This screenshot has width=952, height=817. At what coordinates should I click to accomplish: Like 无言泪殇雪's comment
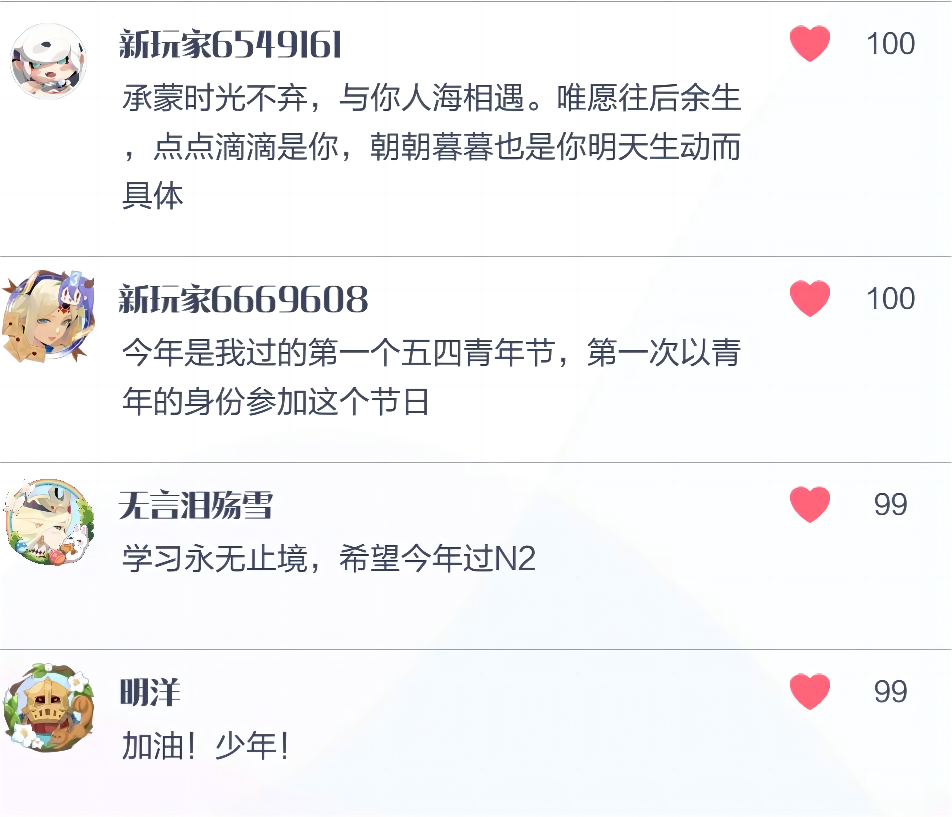pyautogui.click(x=810, y=505)
